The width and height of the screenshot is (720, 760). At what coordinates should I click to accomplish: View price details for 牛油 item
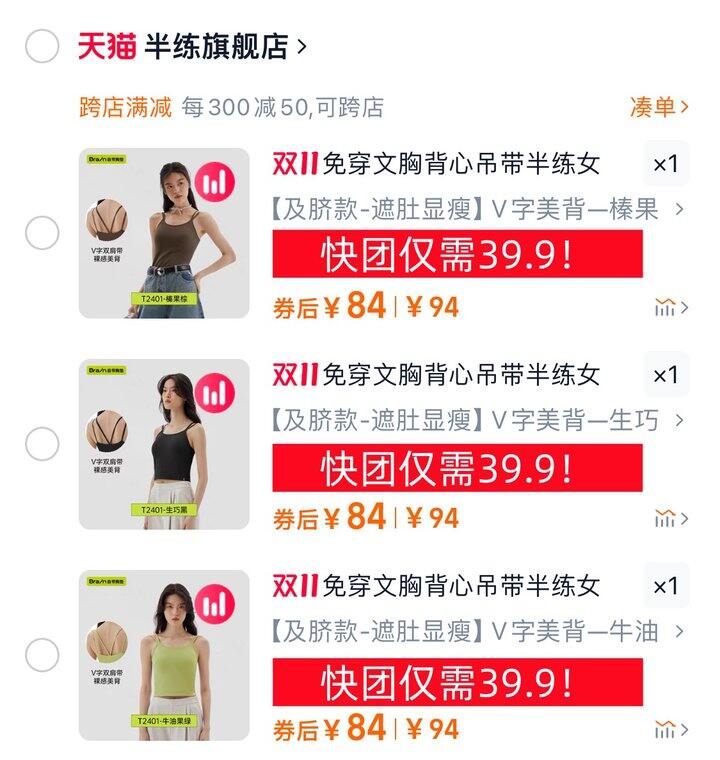(x=670, y=729)
